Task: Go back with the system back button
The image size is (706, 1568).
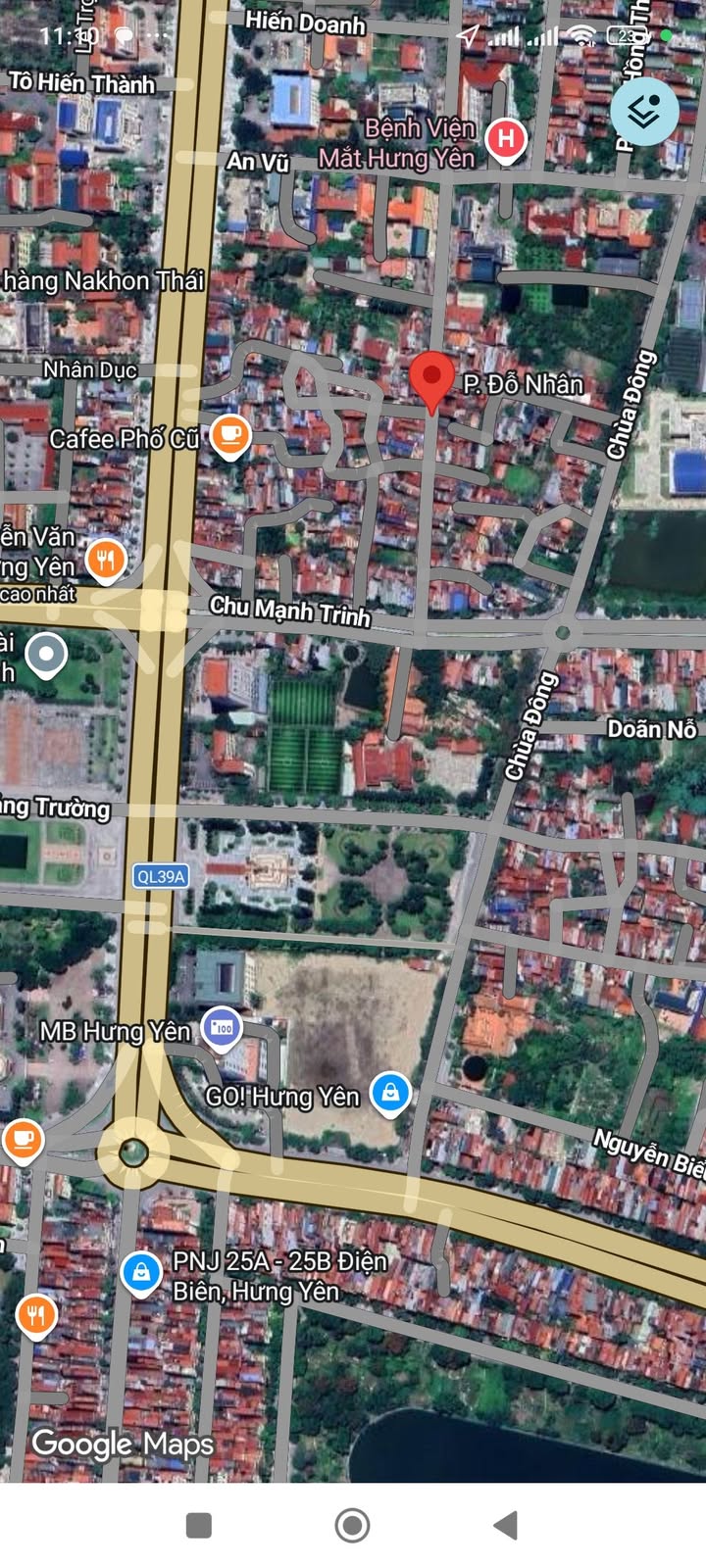Action: click(505, 1525)
